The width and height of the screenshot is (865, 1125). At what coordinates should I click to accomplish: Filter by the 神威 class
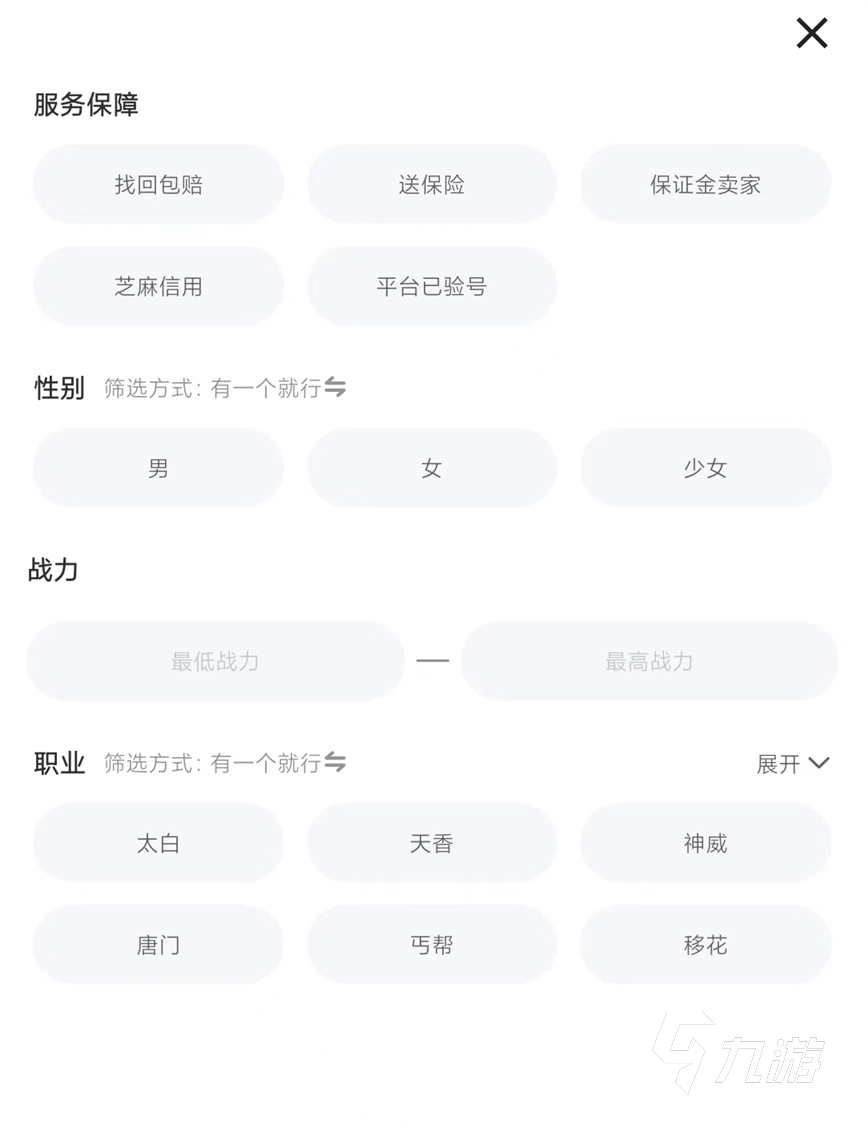coord(705,844)
